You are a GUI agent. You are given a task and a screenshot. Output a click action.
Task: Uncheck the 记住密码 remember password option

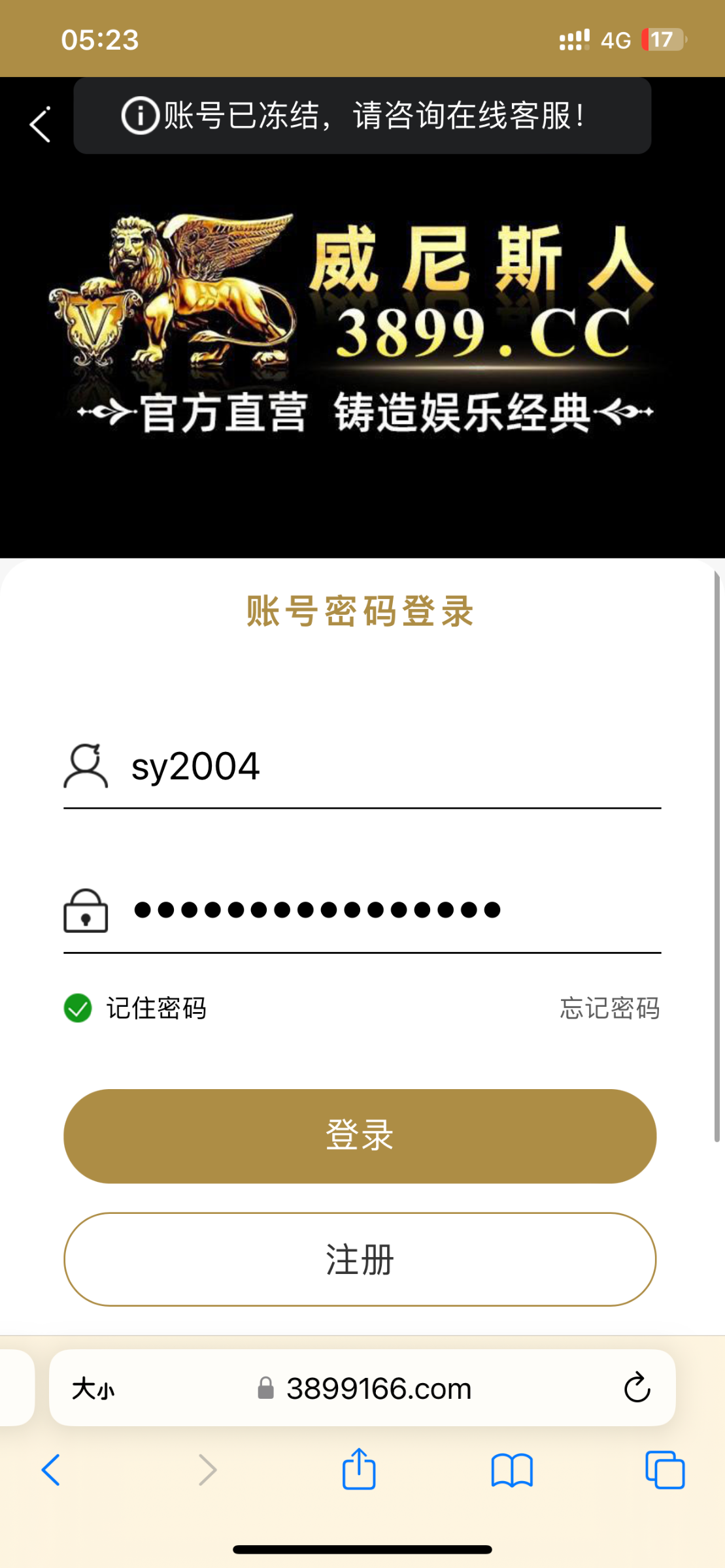78,1009
